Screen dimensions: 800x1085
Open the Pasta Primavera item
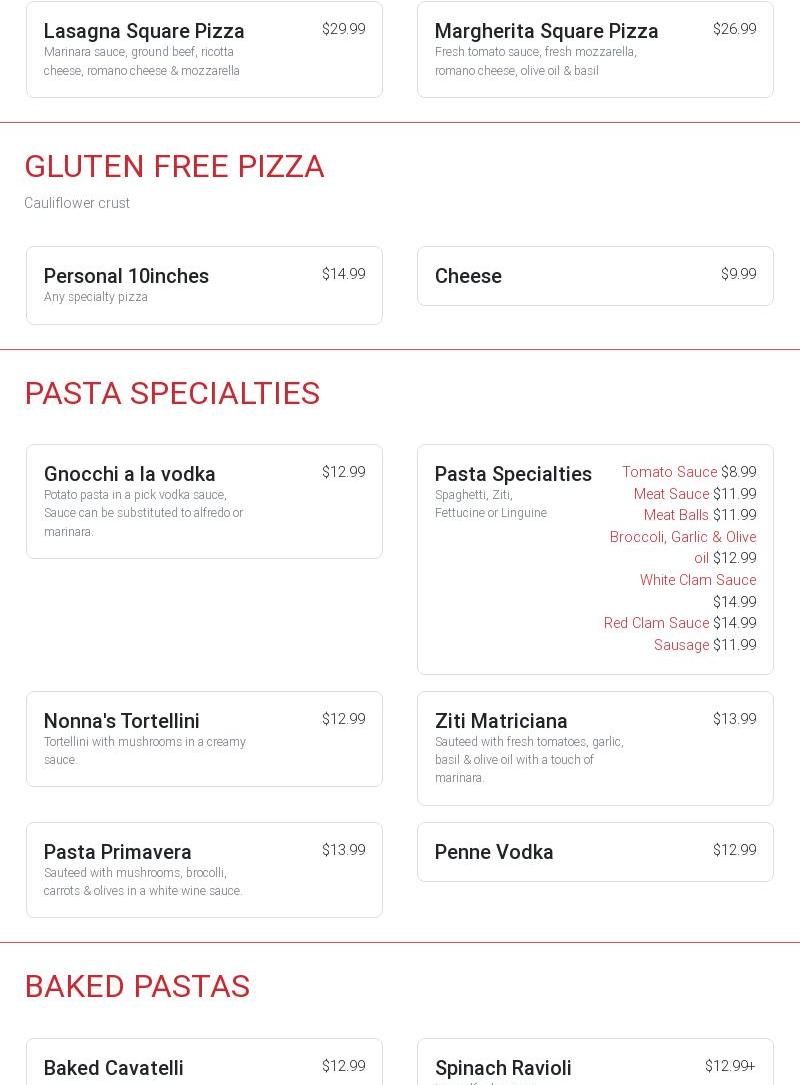[x=204, y=869]
